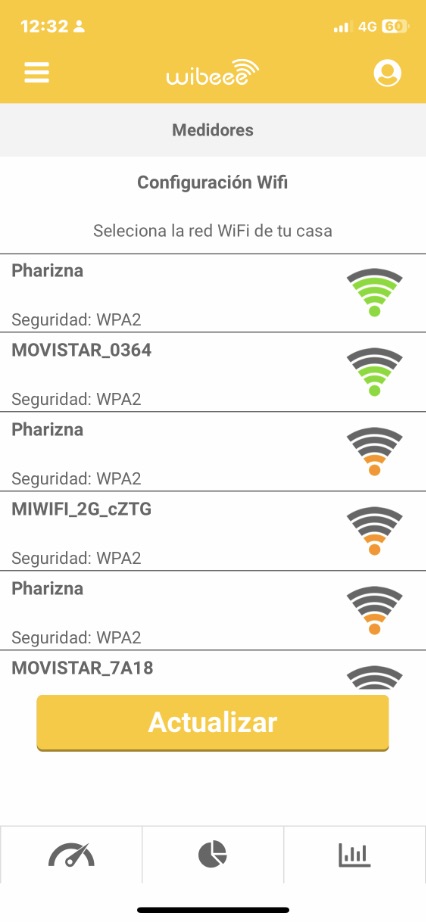426x922 pixels.
Task: Select the MOVISTAR_7A18 network
Action: (213, 672)
